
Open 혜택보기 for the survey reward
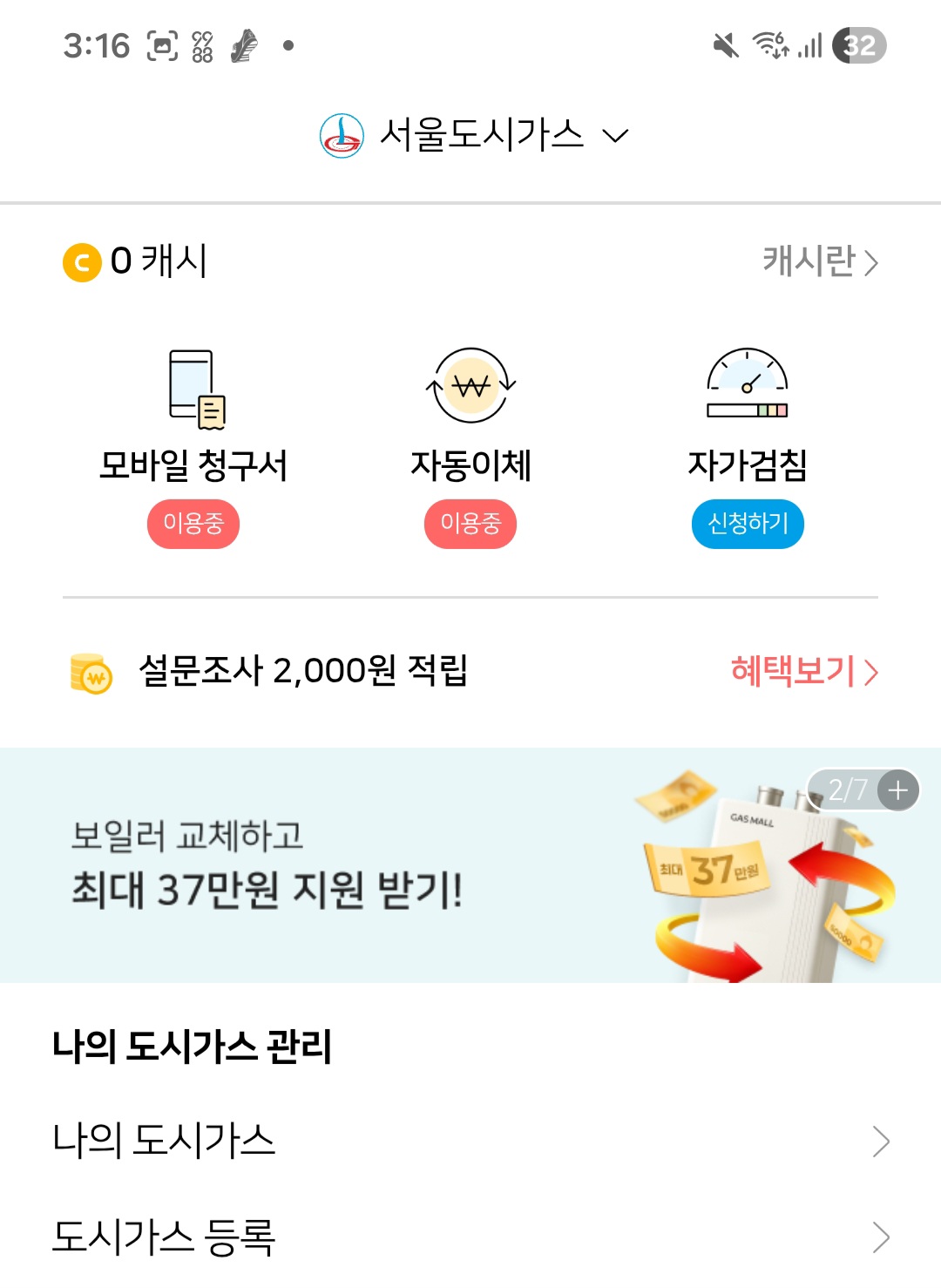point(803,671)
